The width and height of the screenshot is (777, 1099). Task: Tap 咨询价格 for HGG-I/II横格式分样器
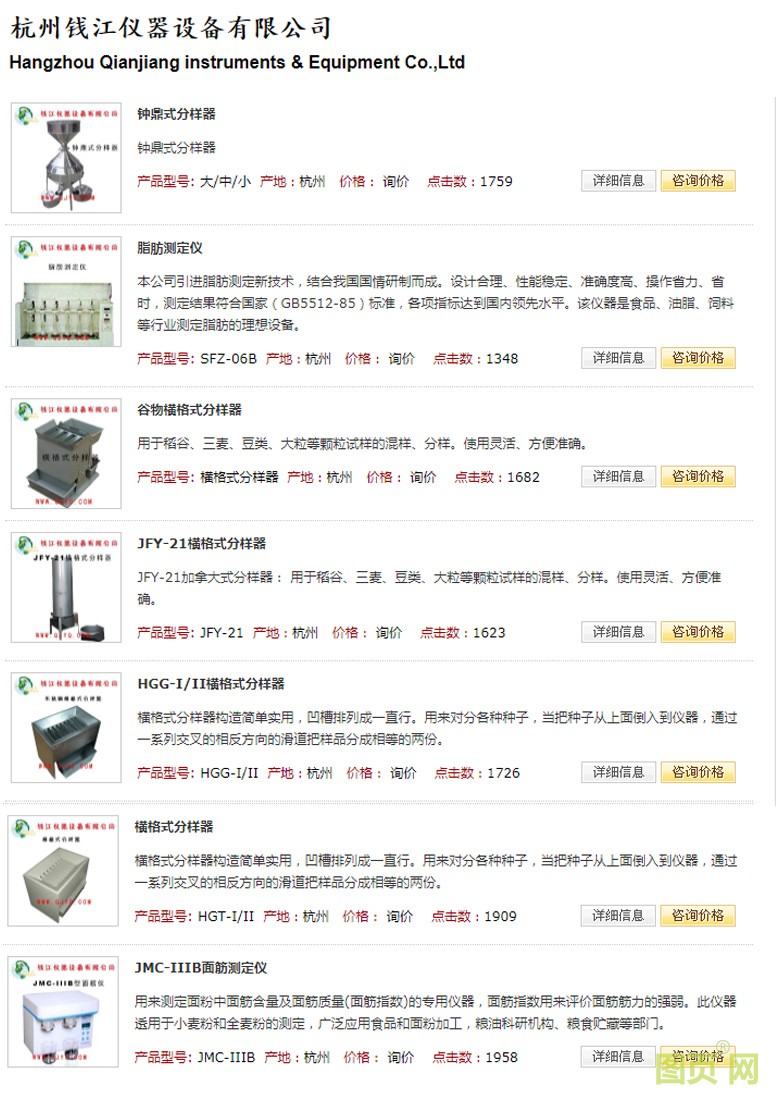click(x=697, y=772)
